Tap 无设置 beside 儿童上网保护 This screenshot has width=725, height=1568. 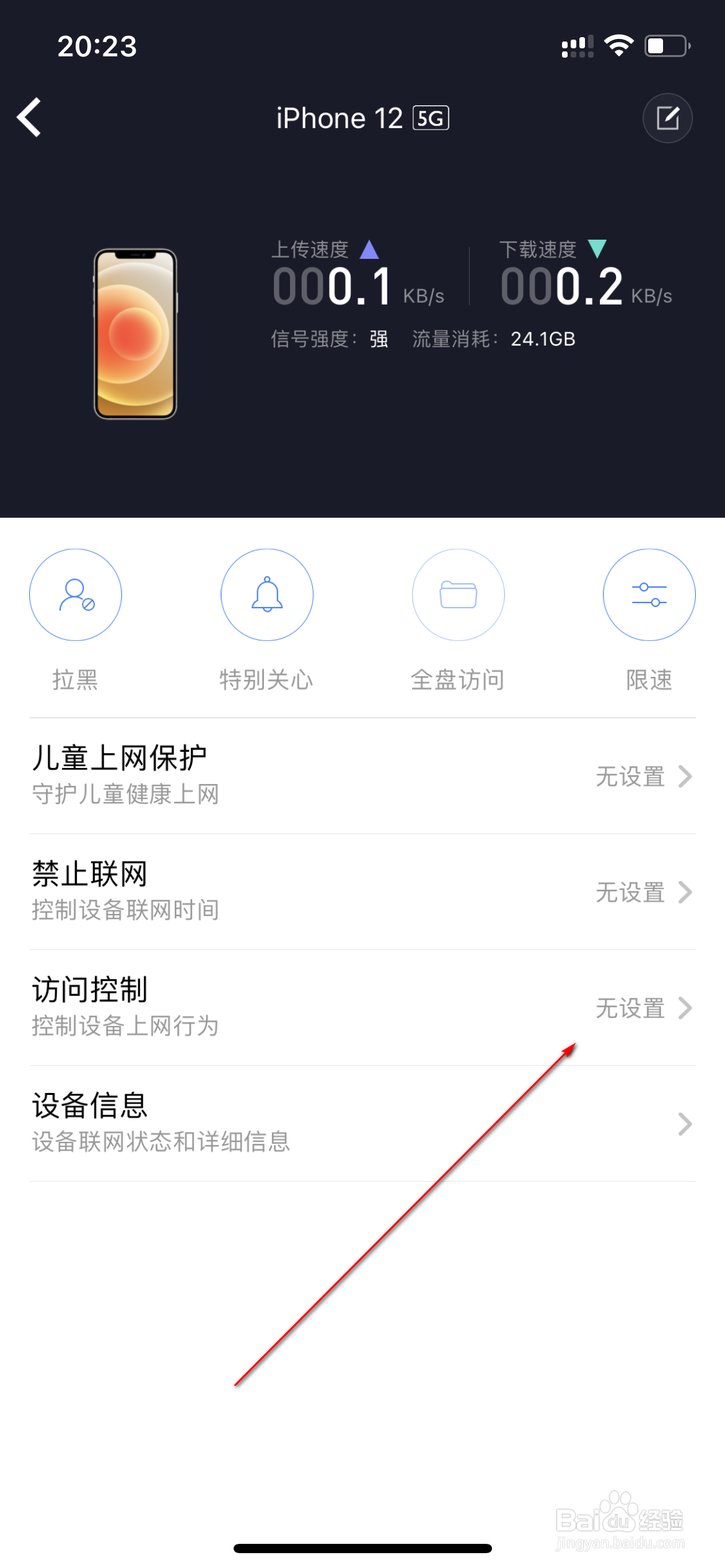click(630, 776)
